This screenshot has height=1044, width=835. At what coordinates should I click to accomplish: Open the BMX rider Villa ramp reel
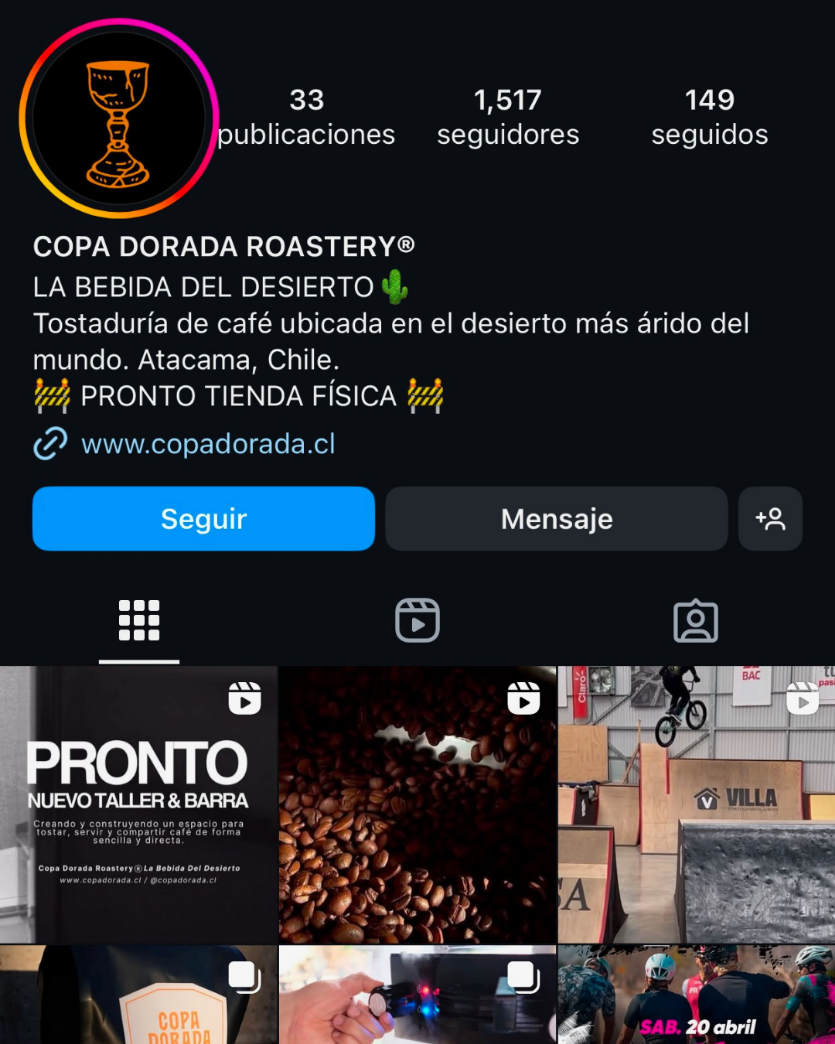click(x=696, y=804)
